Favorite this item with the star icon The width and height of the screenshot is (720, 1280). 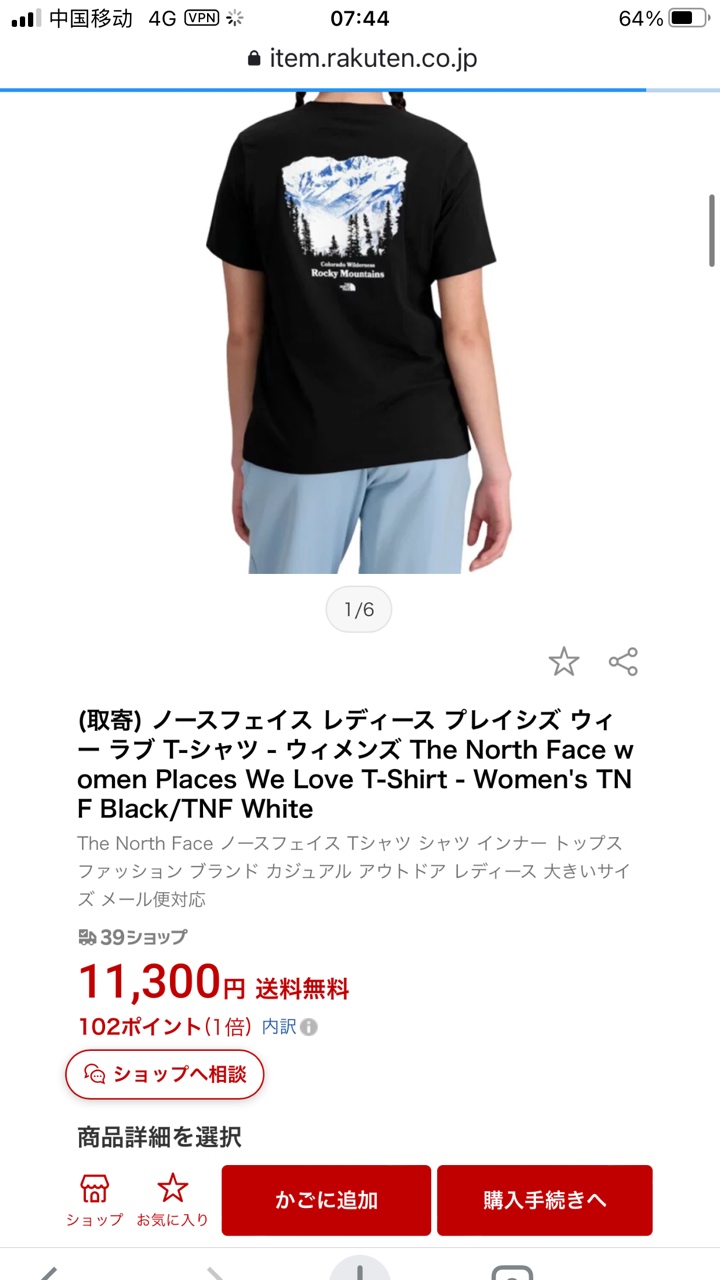point(564,662)
